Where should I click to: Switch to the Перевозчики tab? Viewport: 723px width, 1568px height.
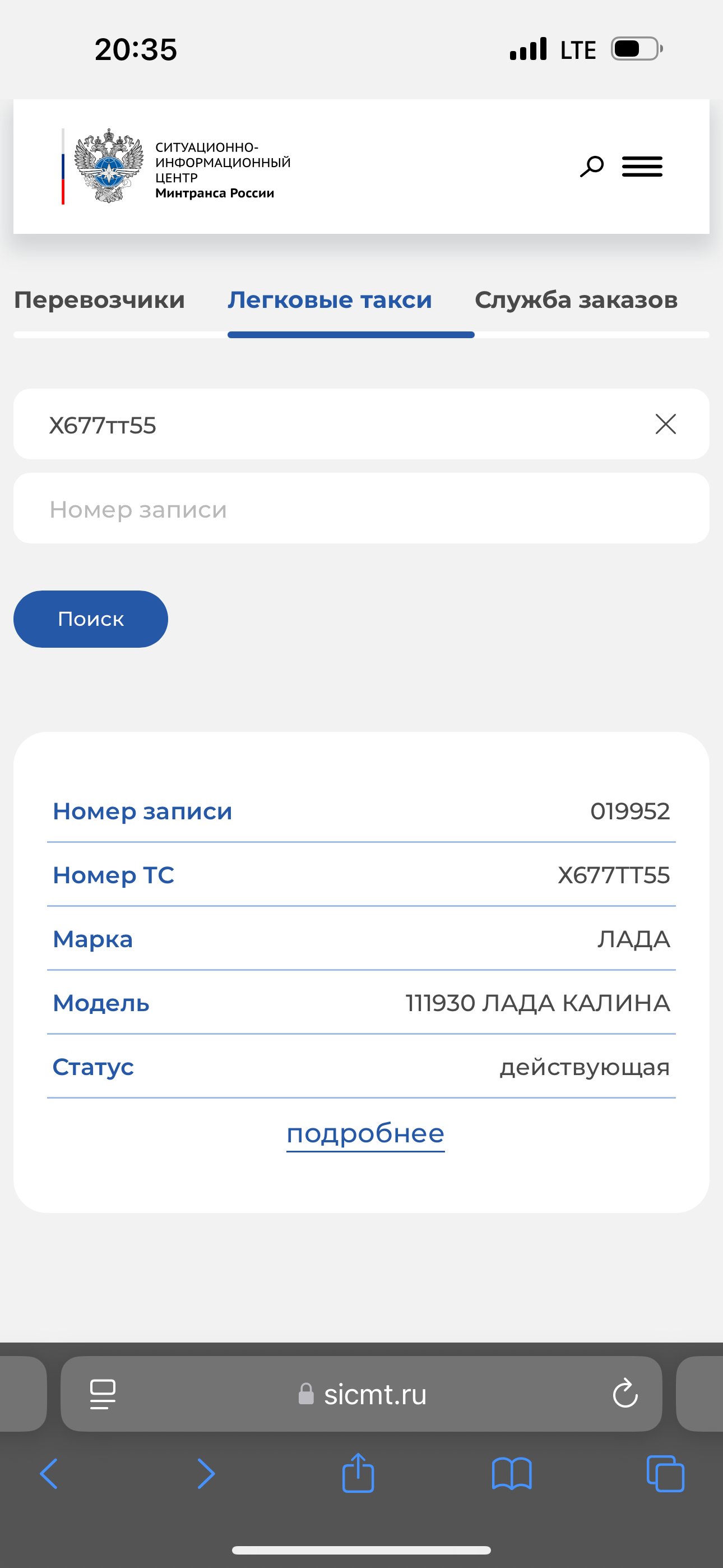99,300
